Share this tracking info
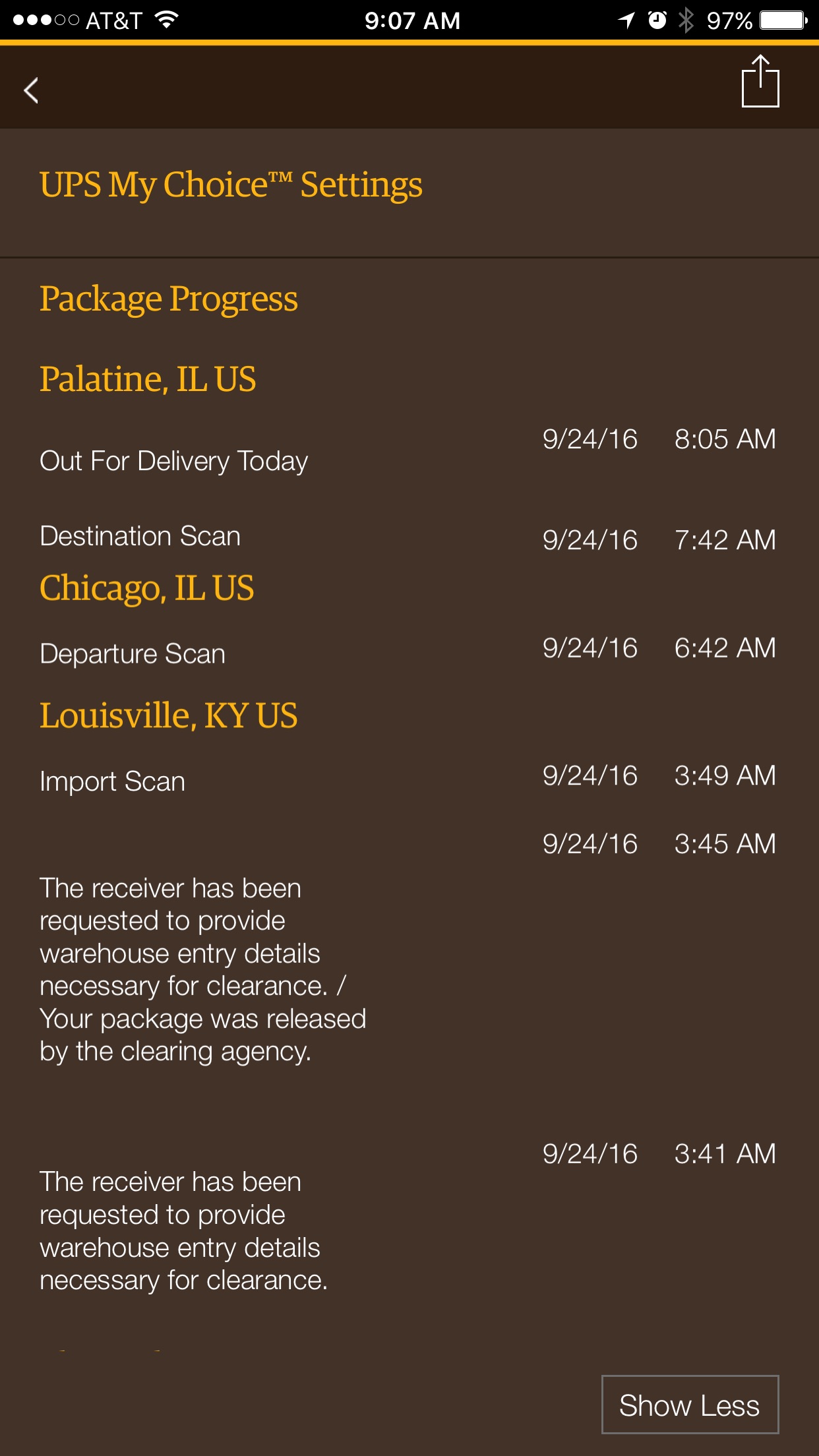 pos(760,81)
